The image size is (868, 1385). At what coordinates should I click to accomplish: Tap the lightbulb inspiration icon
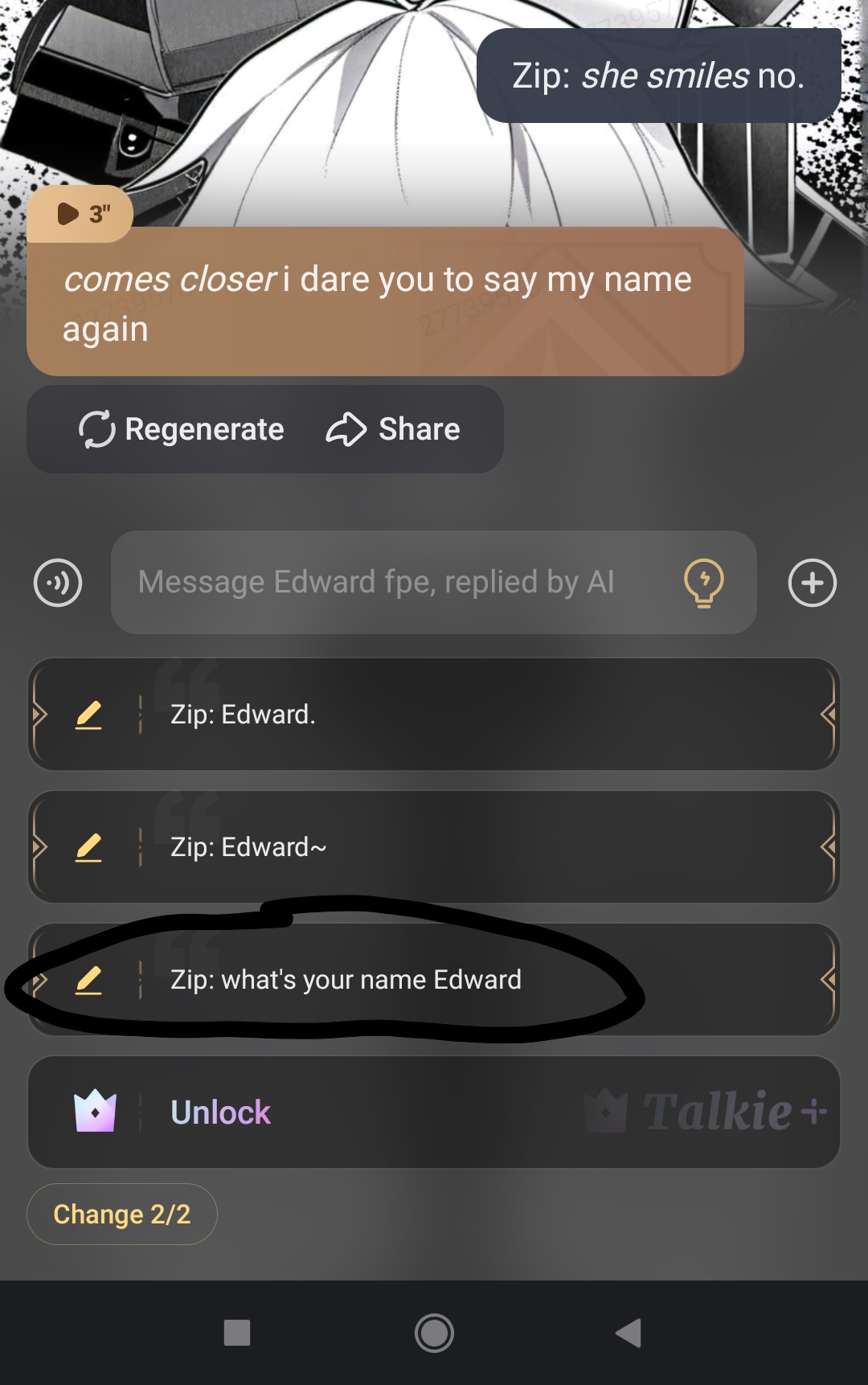[x=703, y=582]
